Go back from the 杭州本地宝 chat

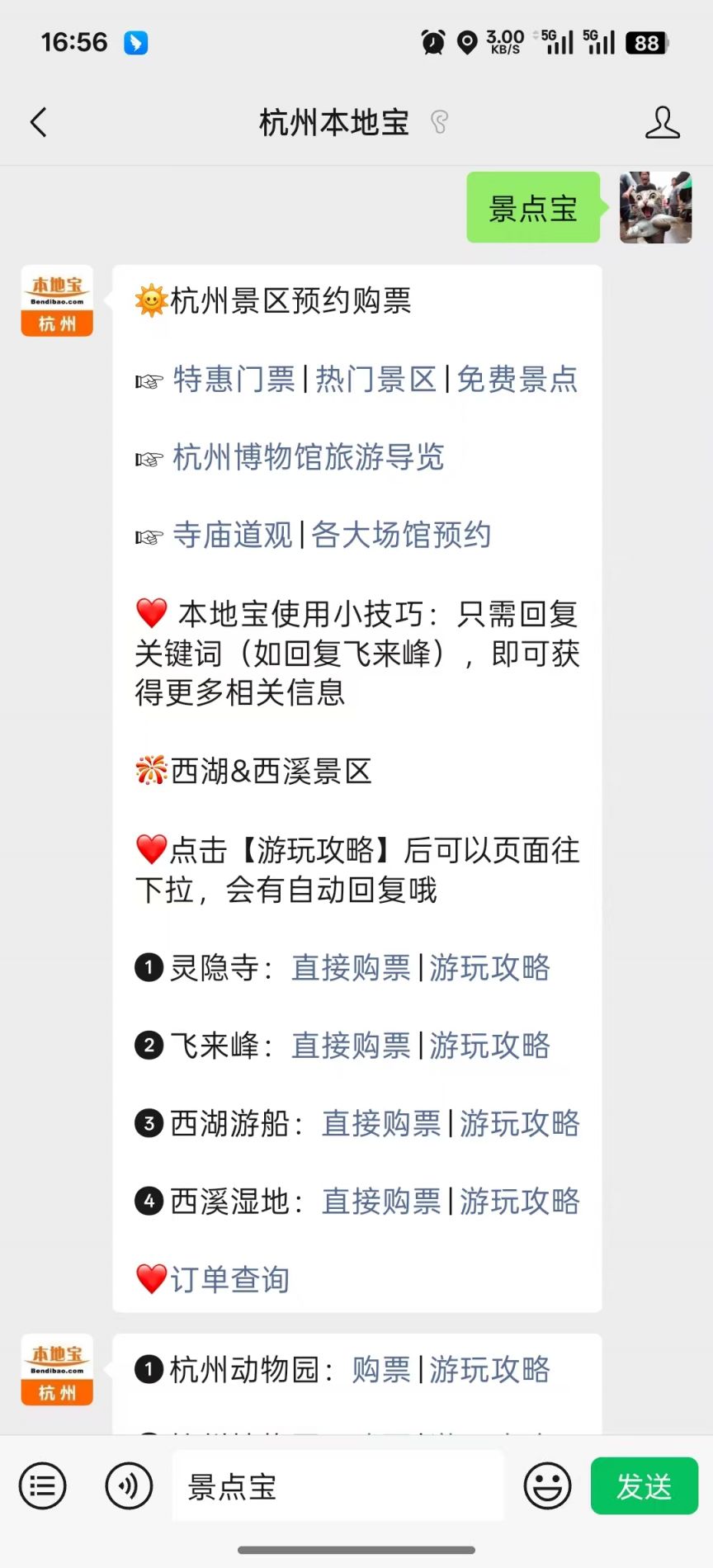(39, 123)
